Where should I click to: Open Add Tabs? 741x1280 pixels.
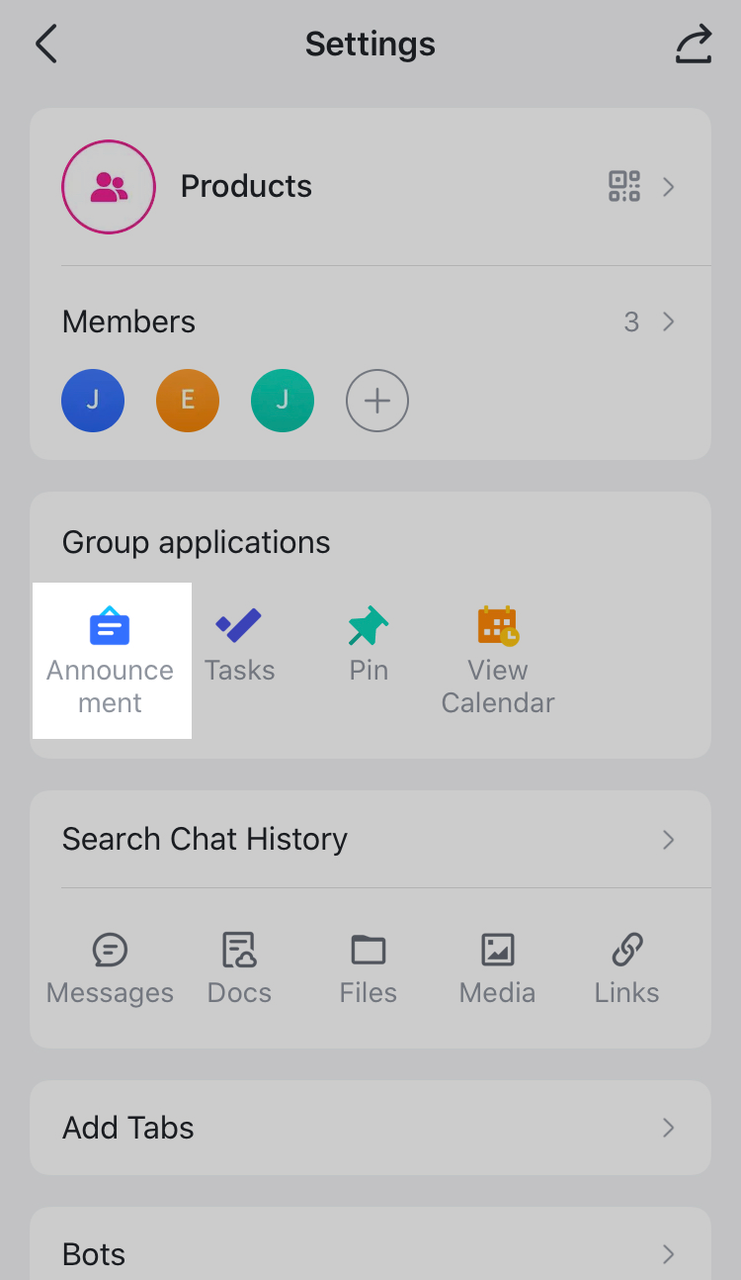pyautogui.click(x=370, y=1128)
